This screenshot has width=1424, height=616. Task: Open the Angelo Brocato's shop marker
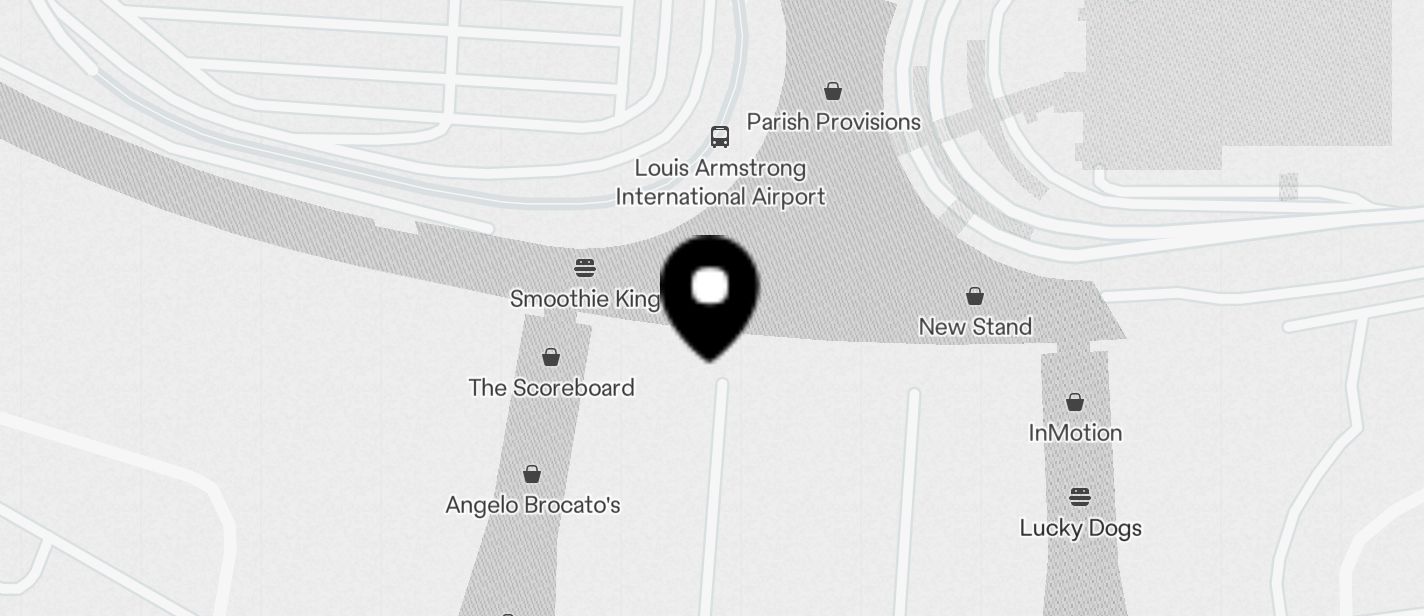coord(532,474)
